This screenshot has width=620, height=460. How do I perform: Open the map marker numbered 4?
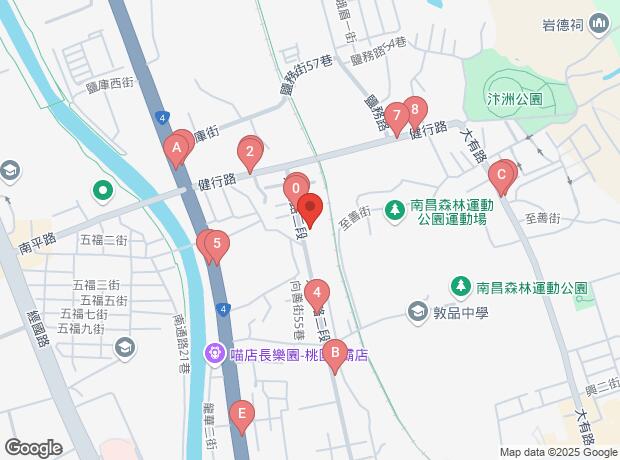coord(317,294)
